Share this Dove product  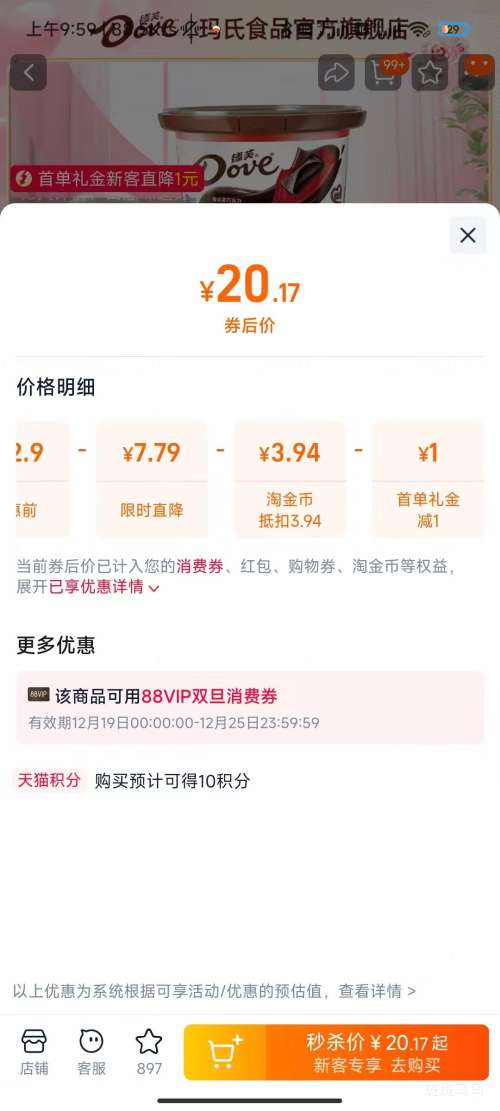(336, 73)
